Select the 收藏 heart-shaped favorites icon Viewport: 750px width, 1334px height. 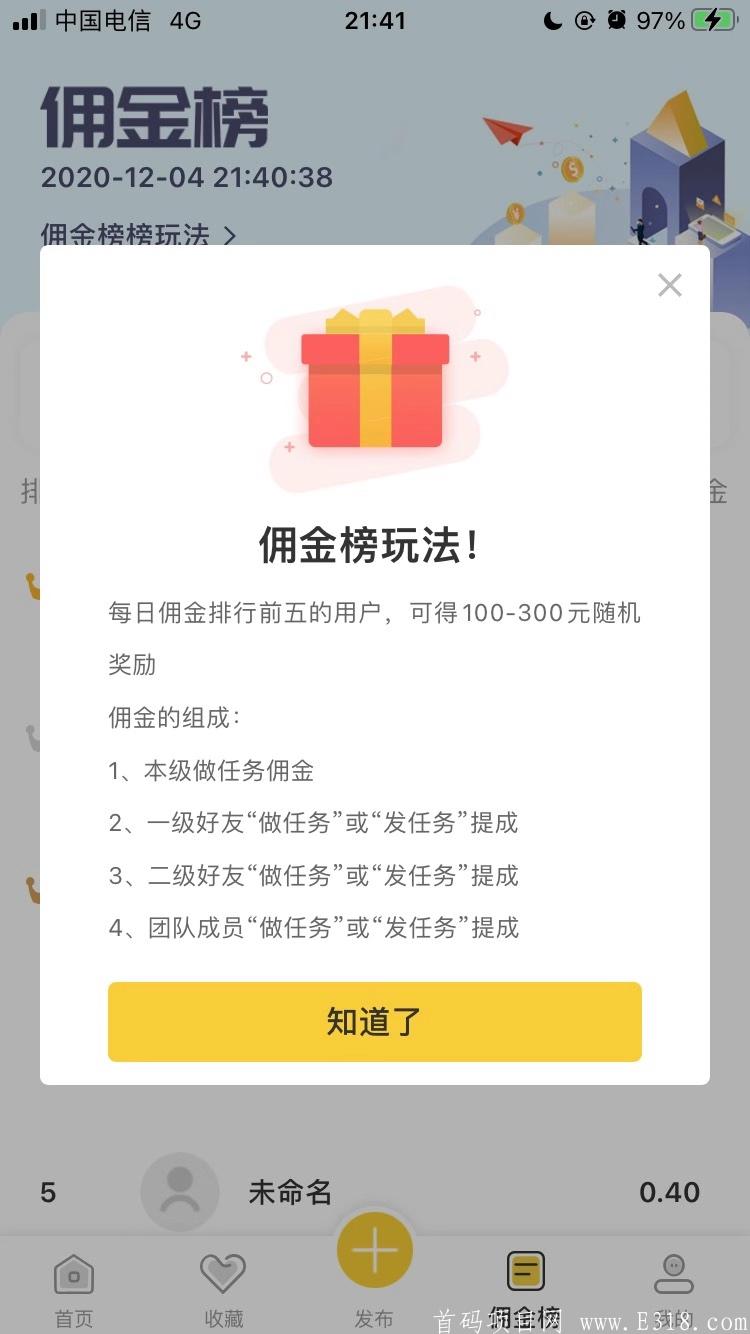coord(224,1272)
